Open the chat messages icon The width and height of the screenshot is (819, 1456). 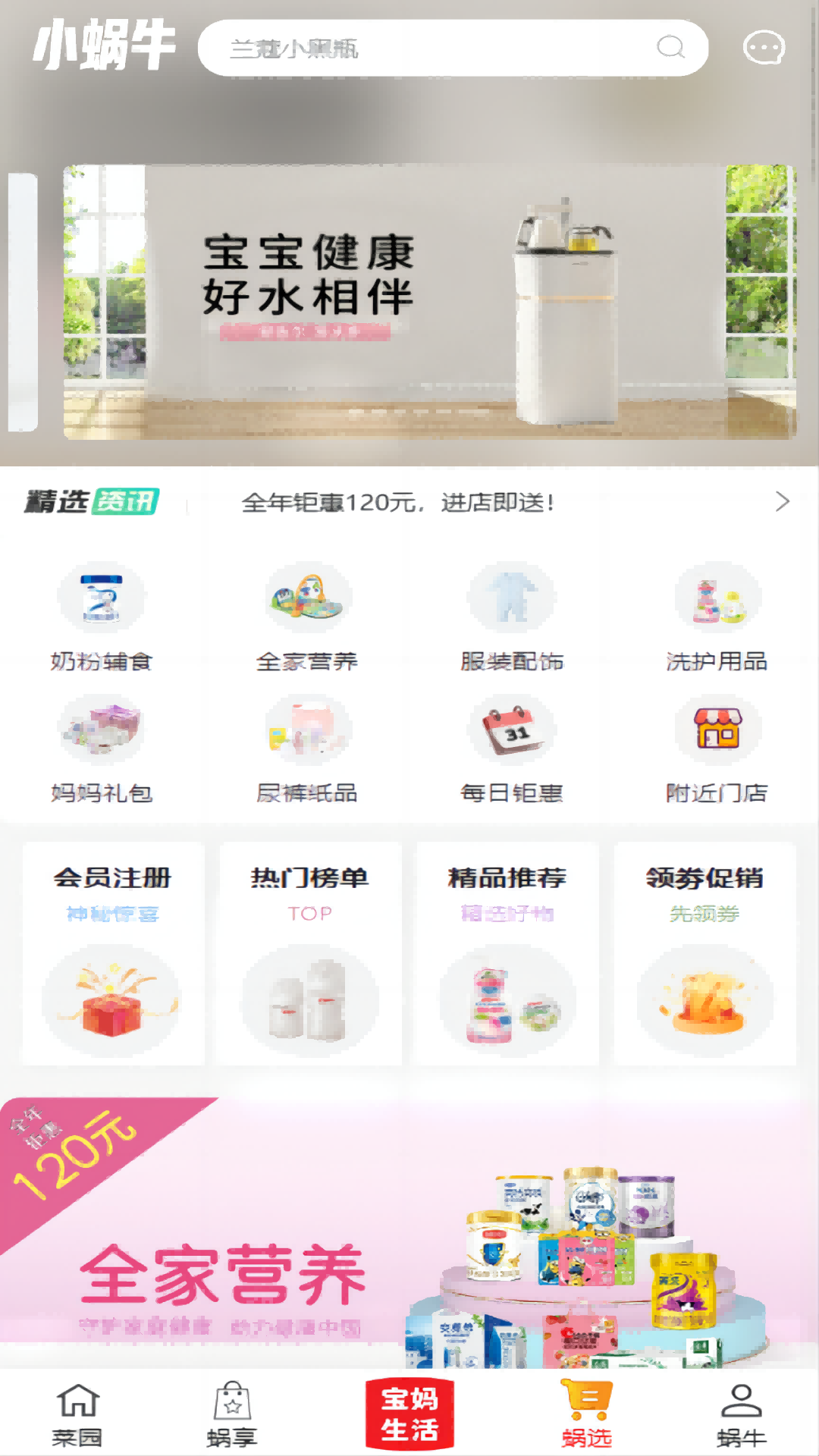[x=764, y=48]
